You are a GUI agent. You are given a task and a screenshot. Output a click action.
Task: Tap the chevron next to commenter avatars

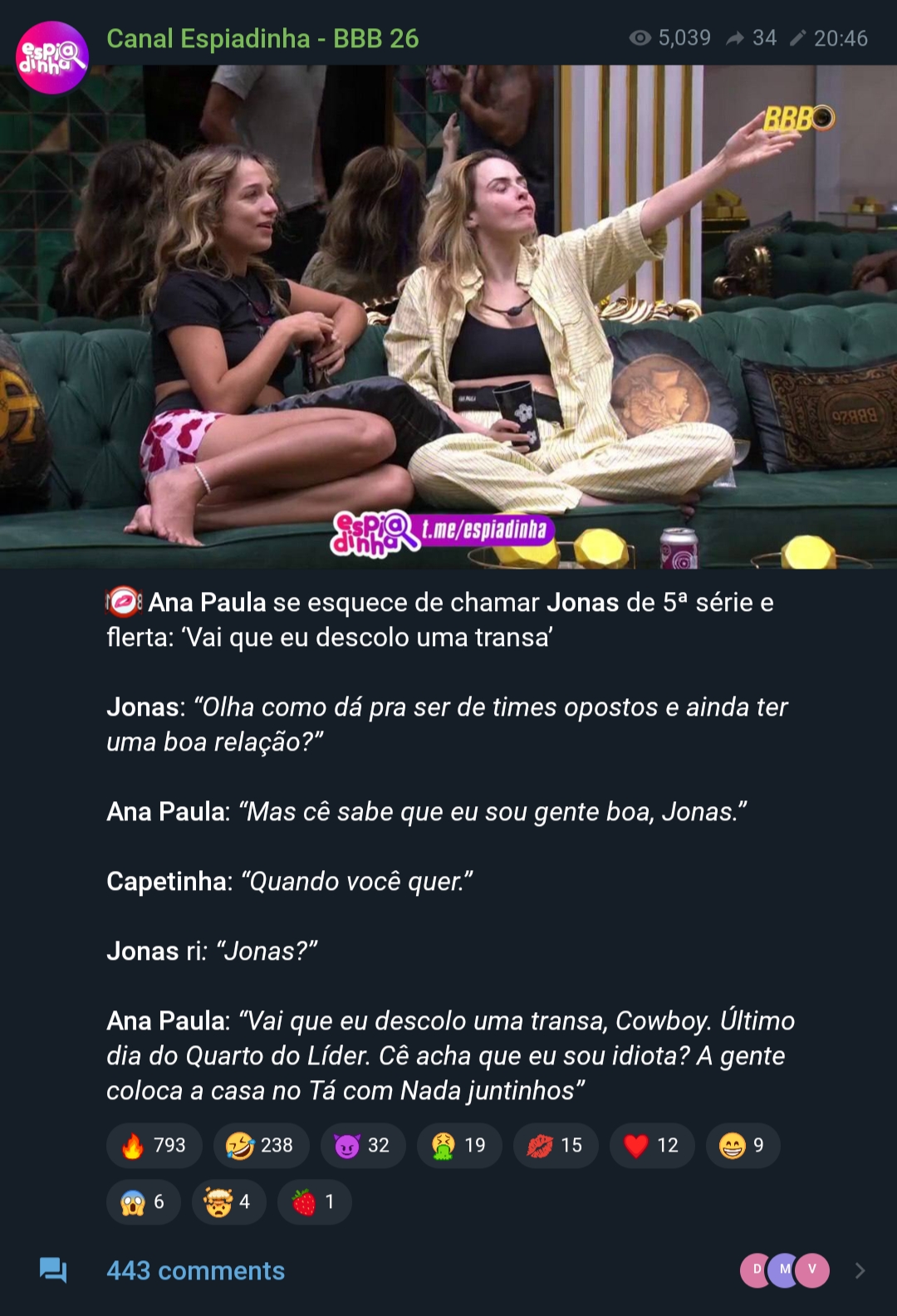860,1270
